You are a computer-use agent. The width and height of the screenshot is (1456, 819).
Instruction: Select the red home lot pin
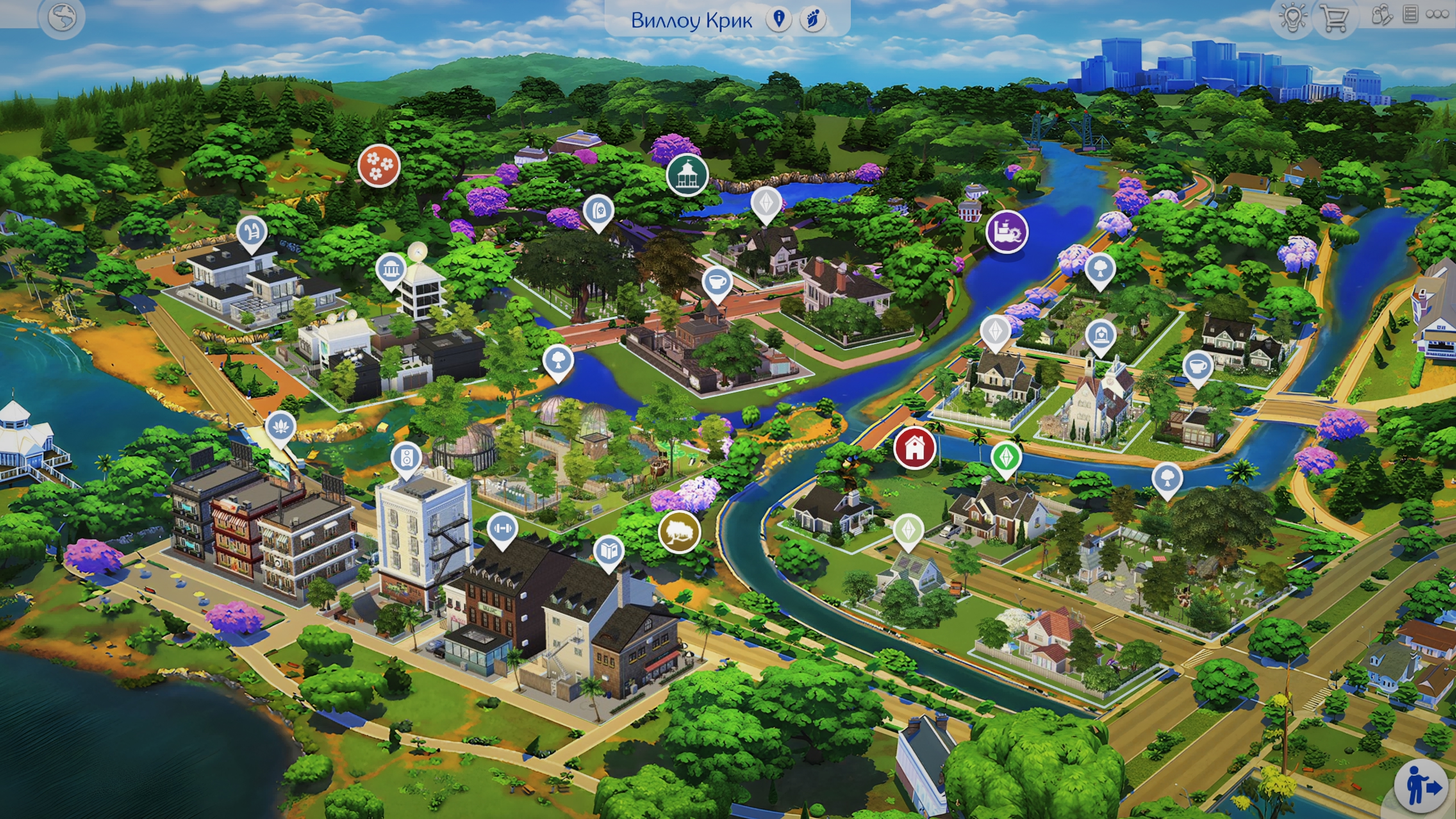pyautogui.click(x=915, y=448)
